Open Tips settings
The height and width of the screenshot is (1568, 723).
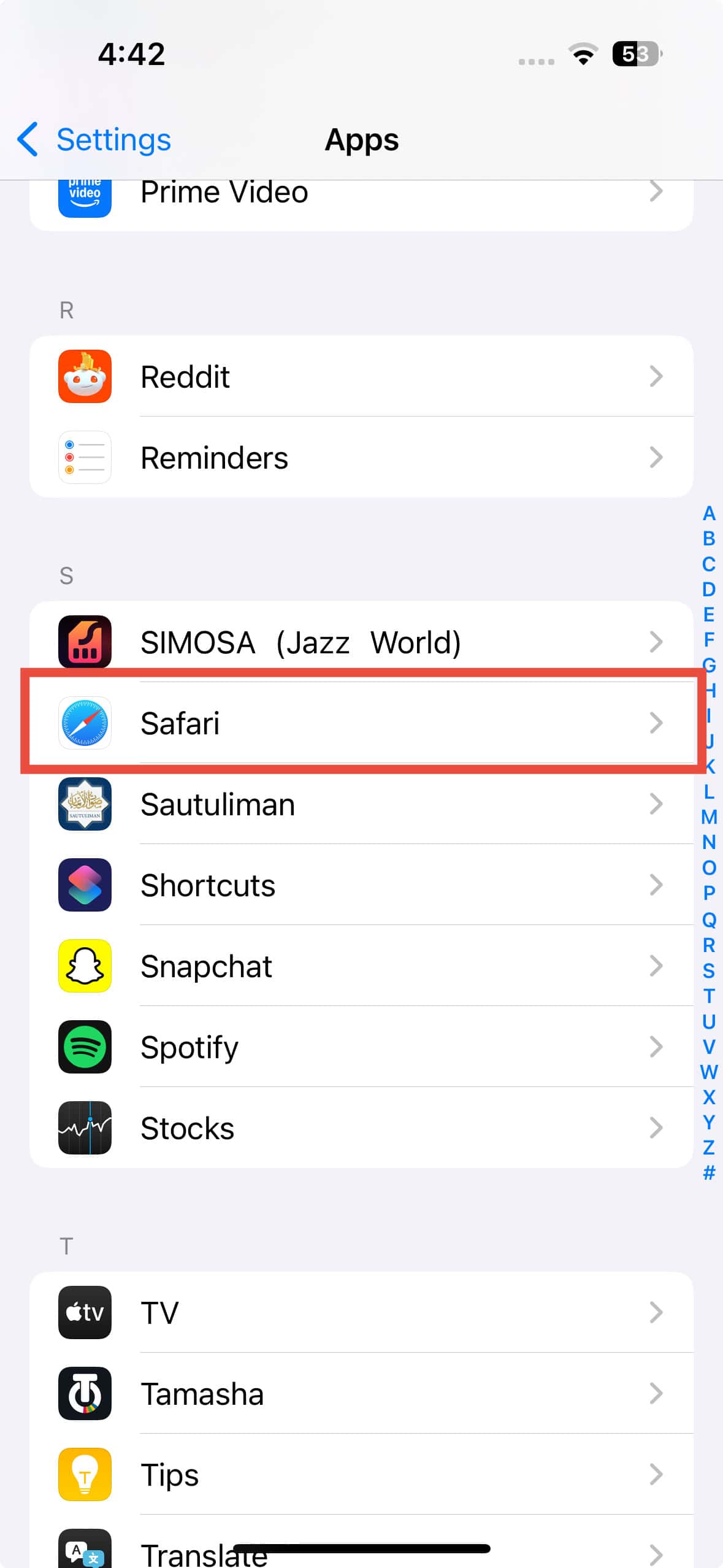point(361,1475)
